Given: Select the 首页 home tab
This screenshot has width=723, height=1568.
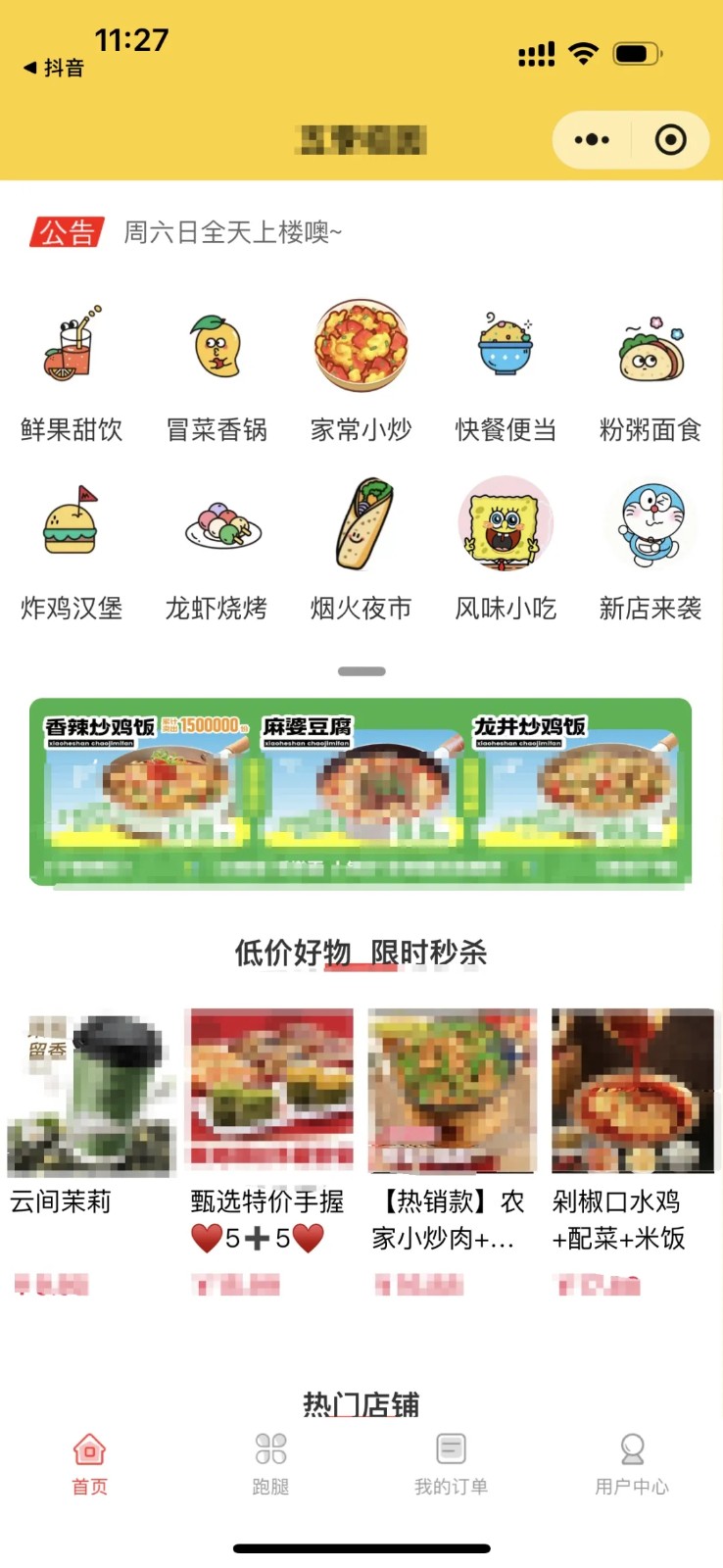Looking at the screenshot, I should pyautogui.click(x=89, y=1460).
